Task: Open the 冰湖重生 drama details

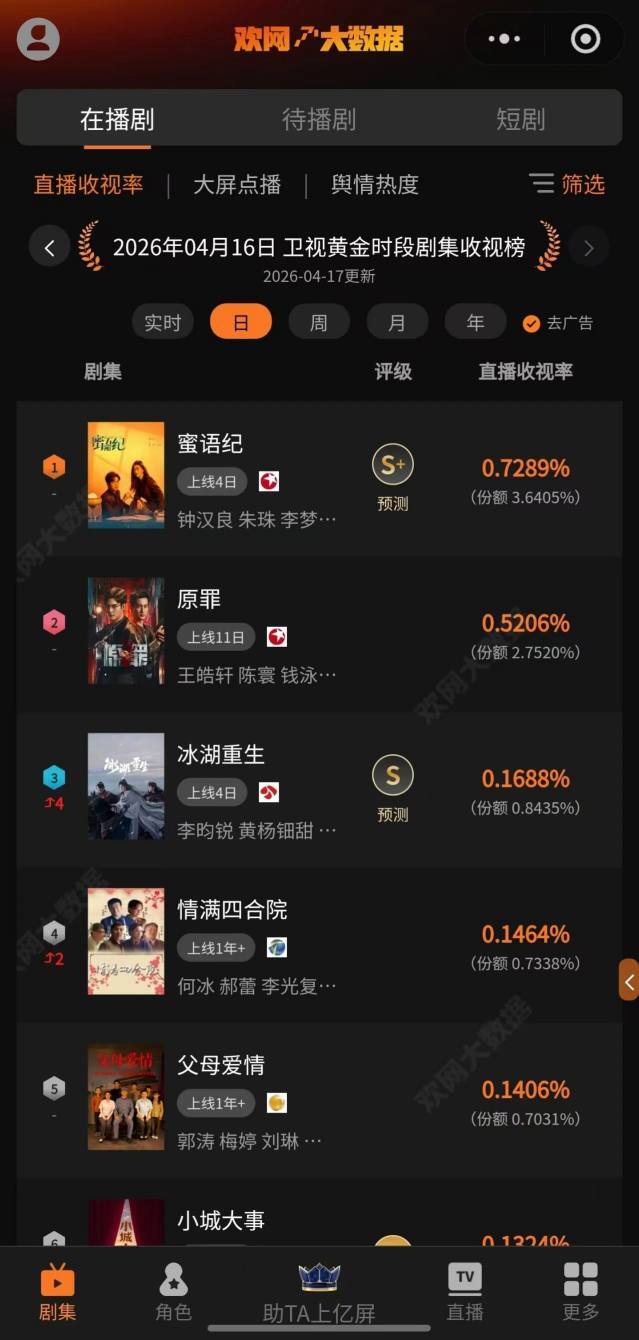Action: click(221, 755)
